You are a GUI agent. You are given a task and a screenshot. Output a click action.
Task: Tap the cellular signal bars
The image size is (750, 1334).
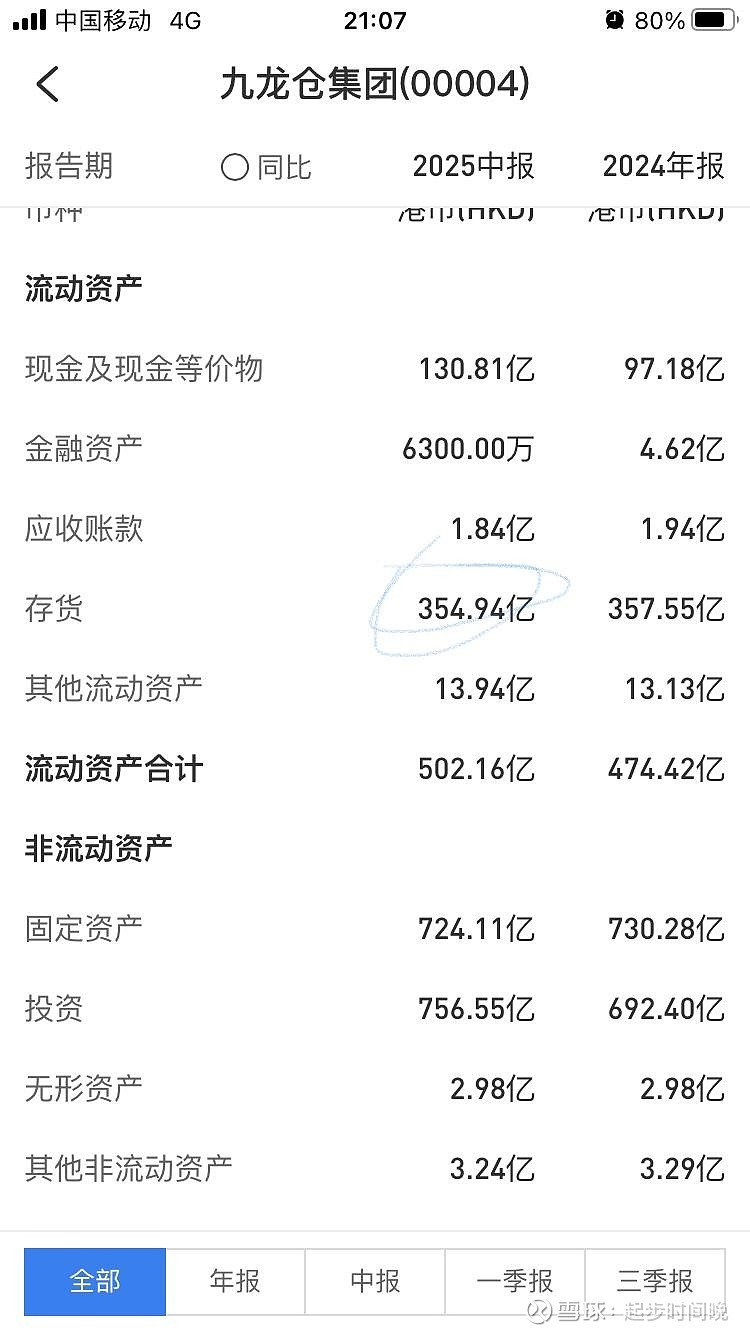[x=28, y=18]
